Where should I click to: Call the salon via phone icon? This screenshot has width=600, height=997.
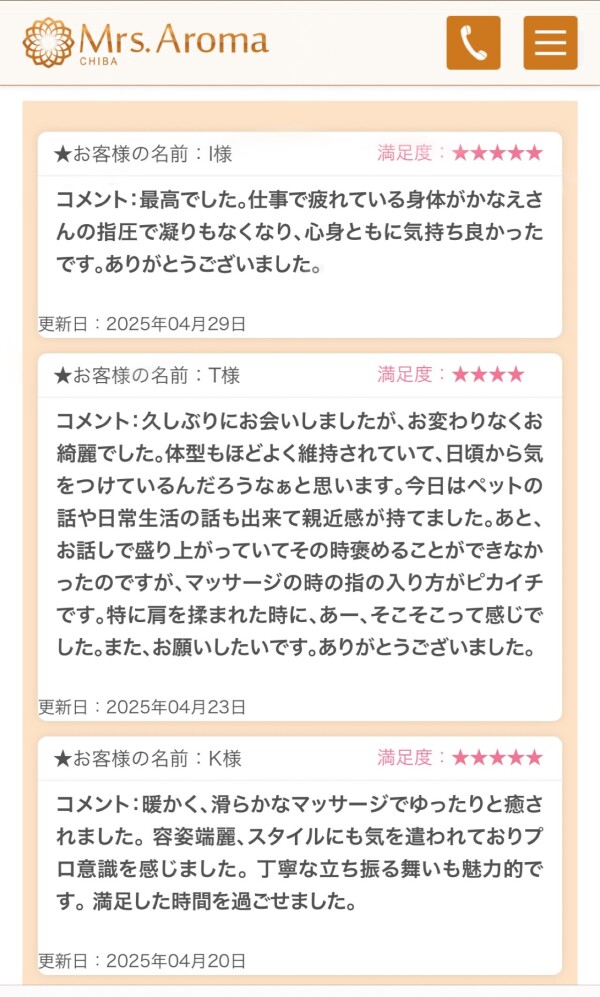point(473,43)
